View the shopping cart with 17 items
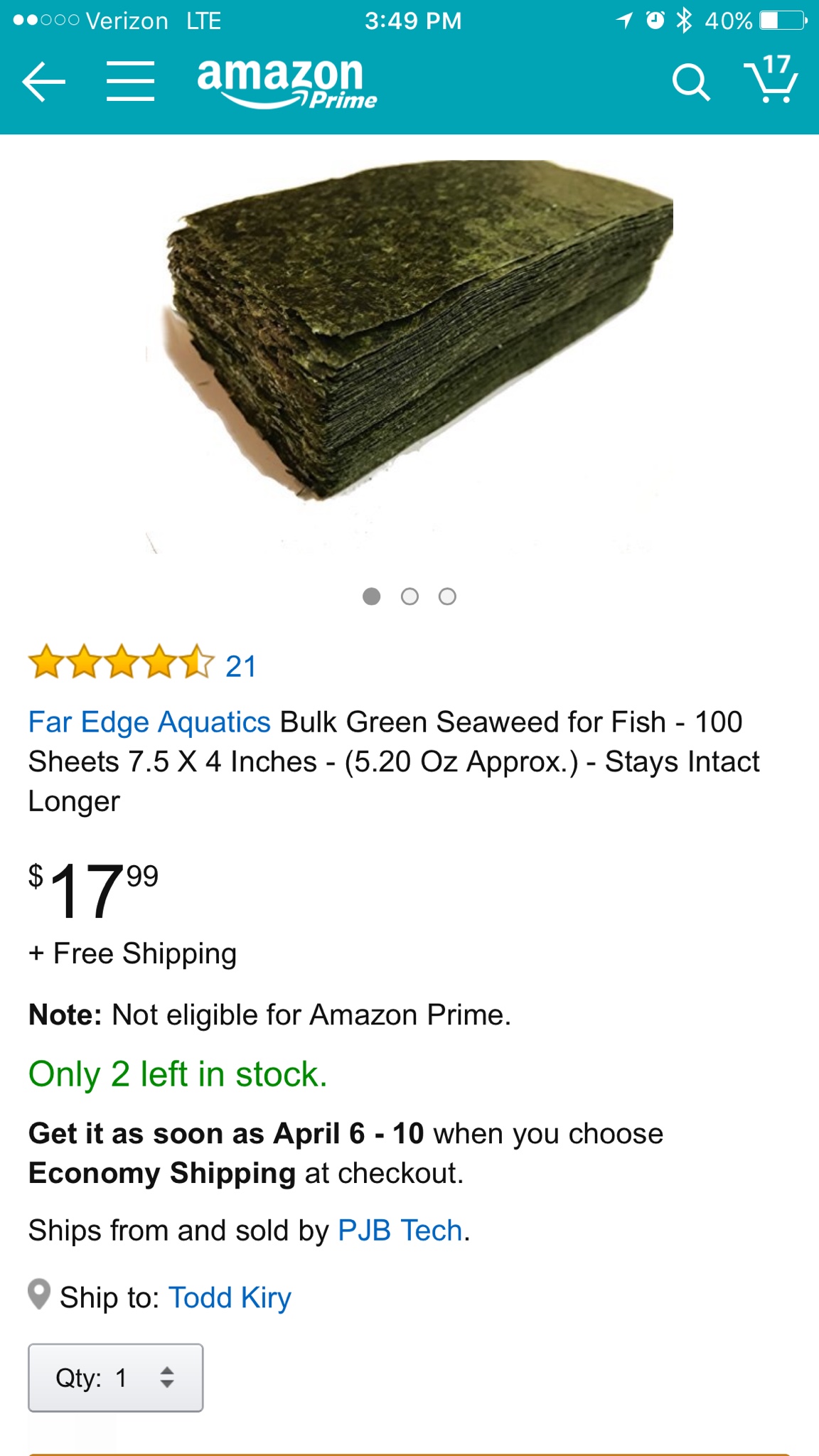The height and width of the screenshot is (1456, 819). pos(771,80)
